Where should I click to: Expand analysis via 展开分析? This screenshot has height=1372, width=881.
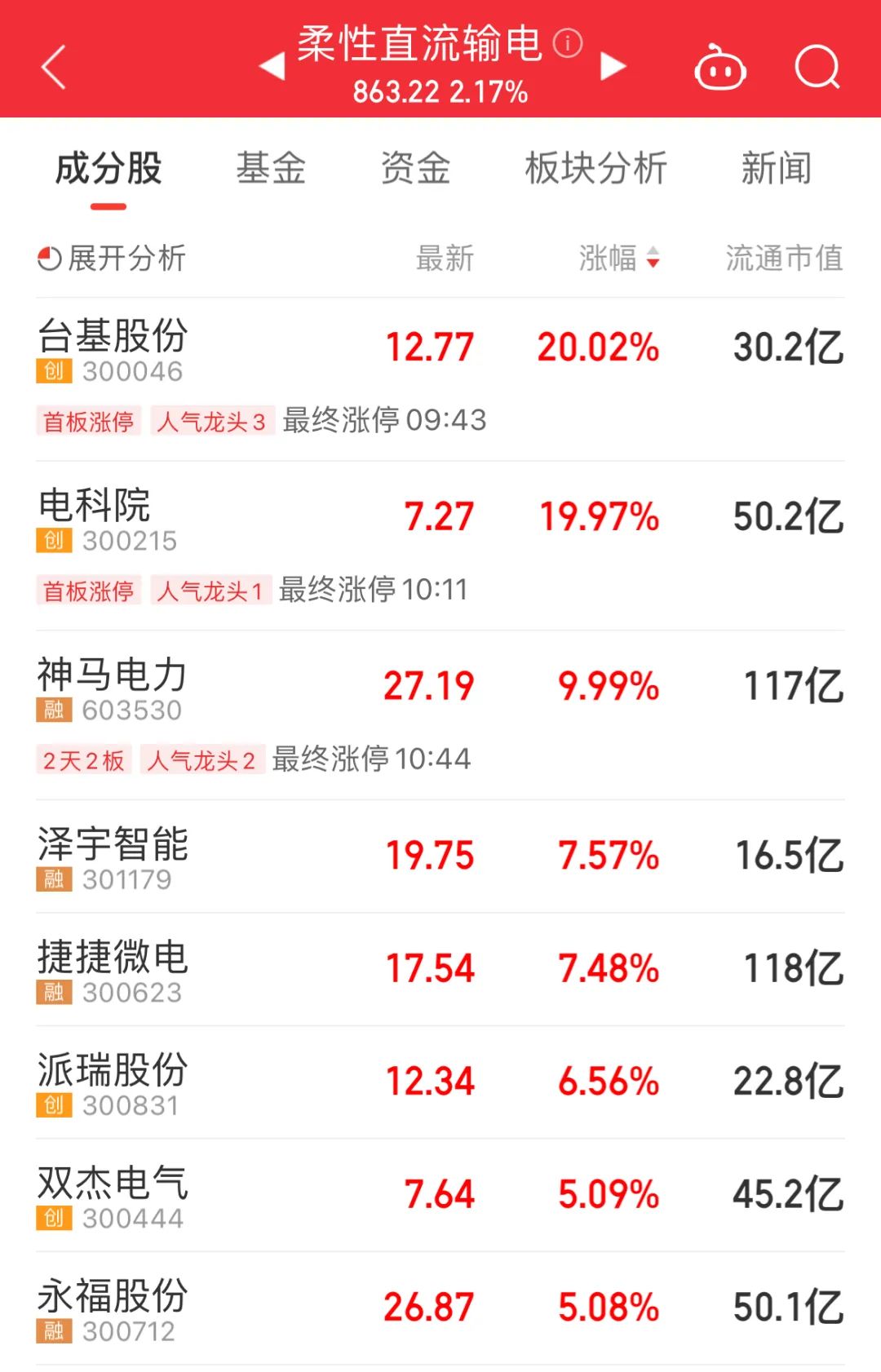click(113, 259)
